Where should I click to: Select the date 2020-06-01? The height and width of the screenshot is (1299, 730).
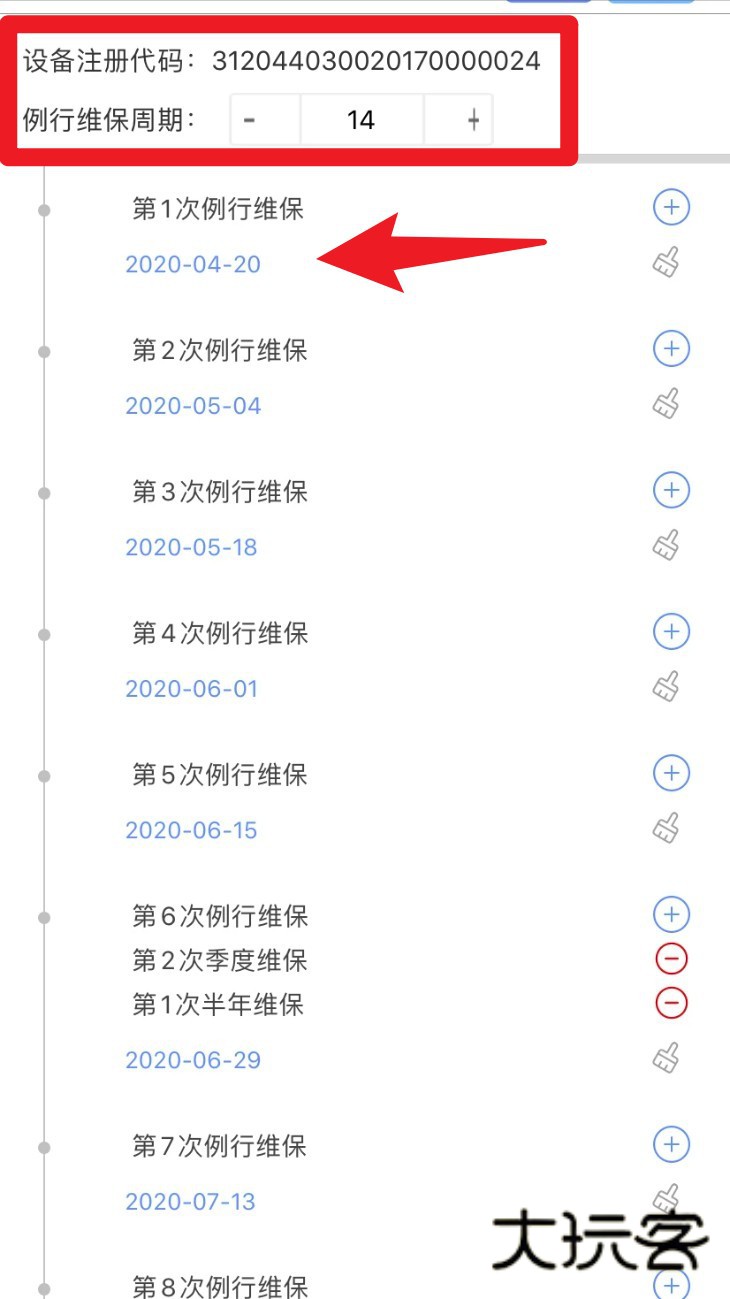(x=192, y=689)
